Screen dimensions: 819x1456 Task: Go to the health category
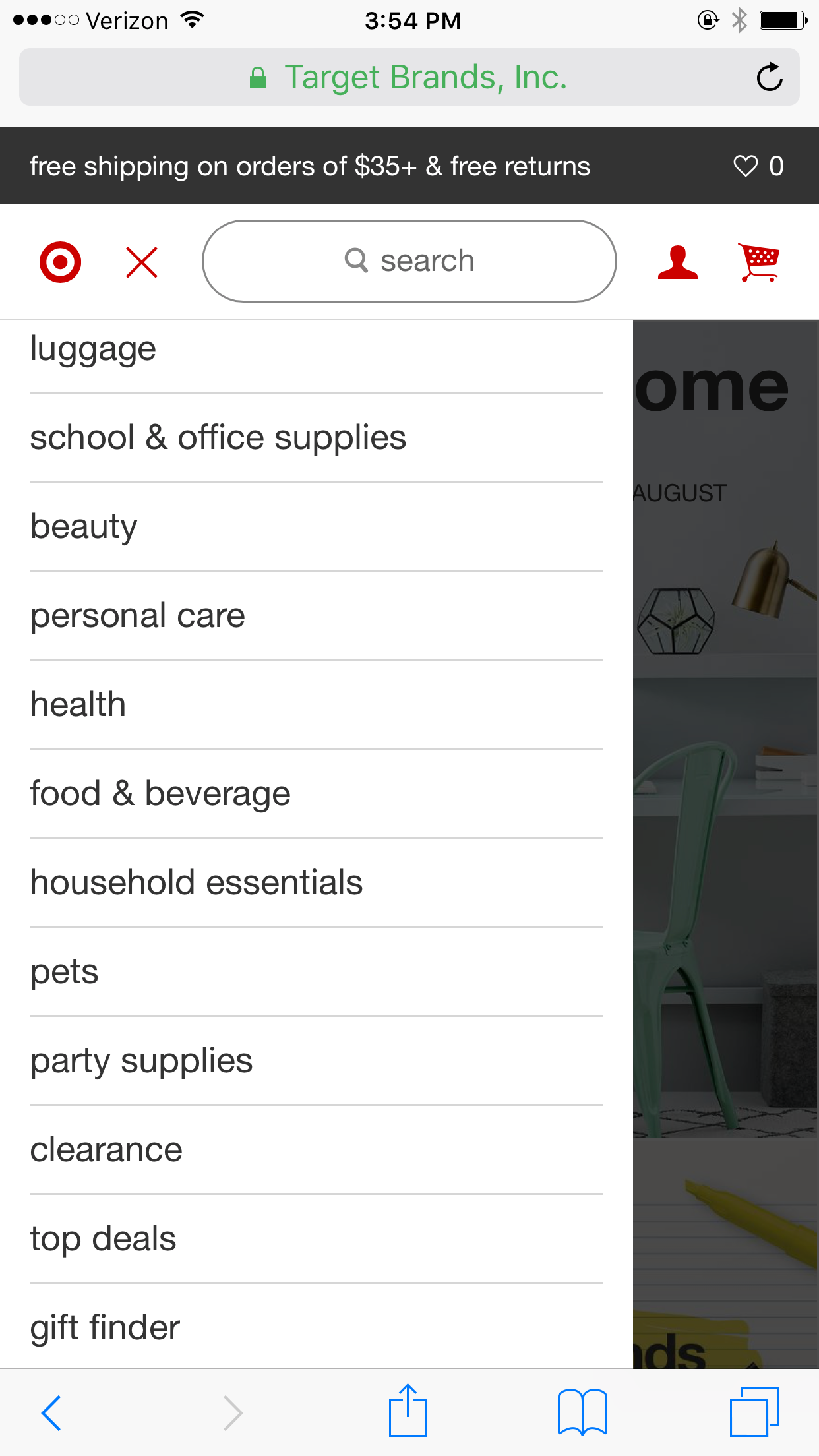click(78, 705)
